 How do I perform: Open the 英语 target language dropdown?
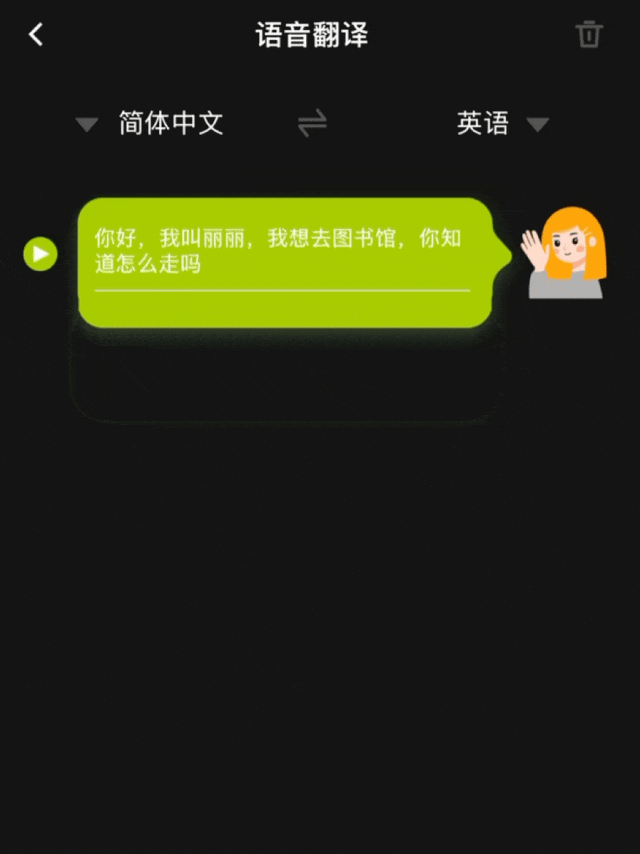(x=502, y=124)
